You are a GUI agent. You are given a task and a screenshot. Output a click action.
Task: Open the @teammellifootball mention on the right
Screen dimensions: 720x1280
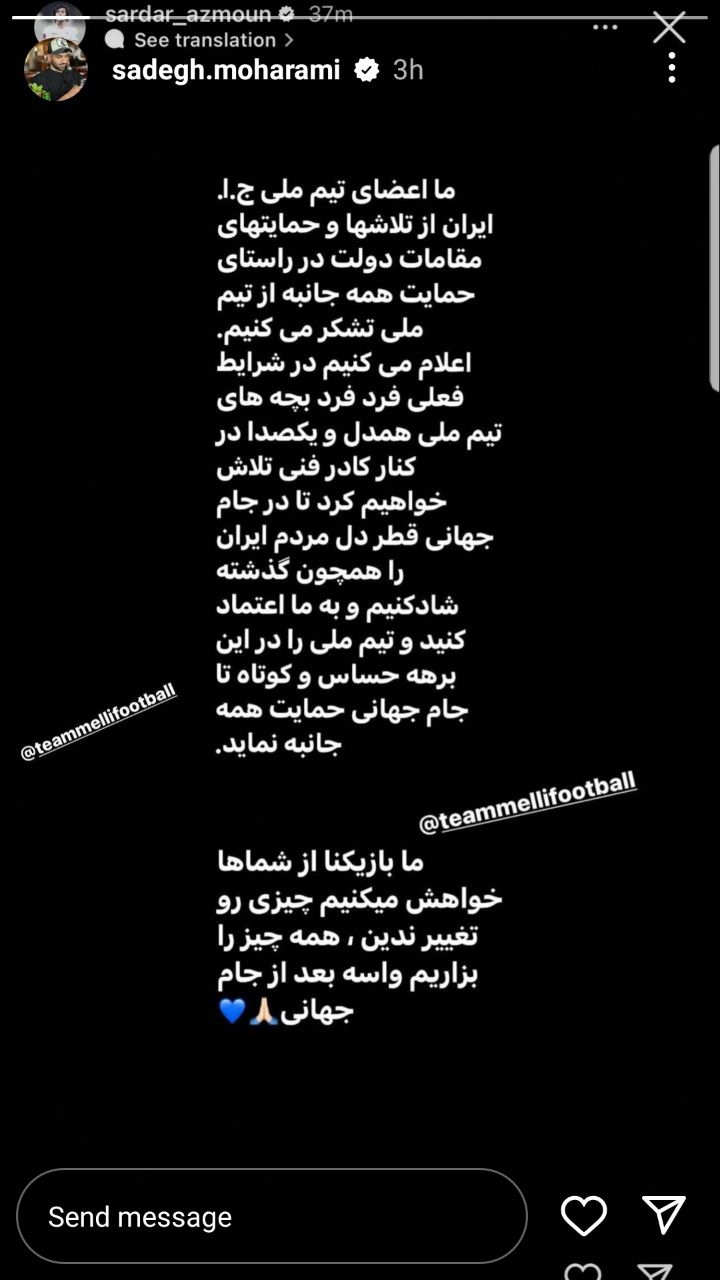point(527,803)
